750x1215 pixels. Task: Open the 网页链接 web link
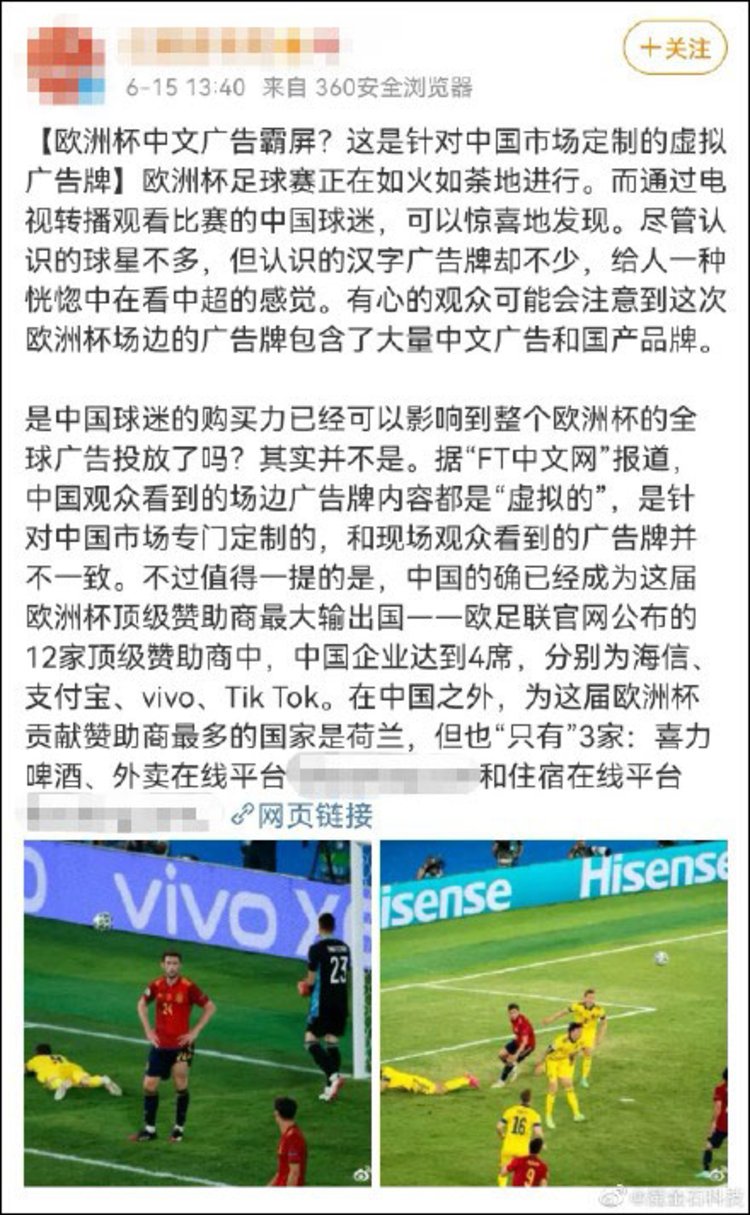pos(302,815)
